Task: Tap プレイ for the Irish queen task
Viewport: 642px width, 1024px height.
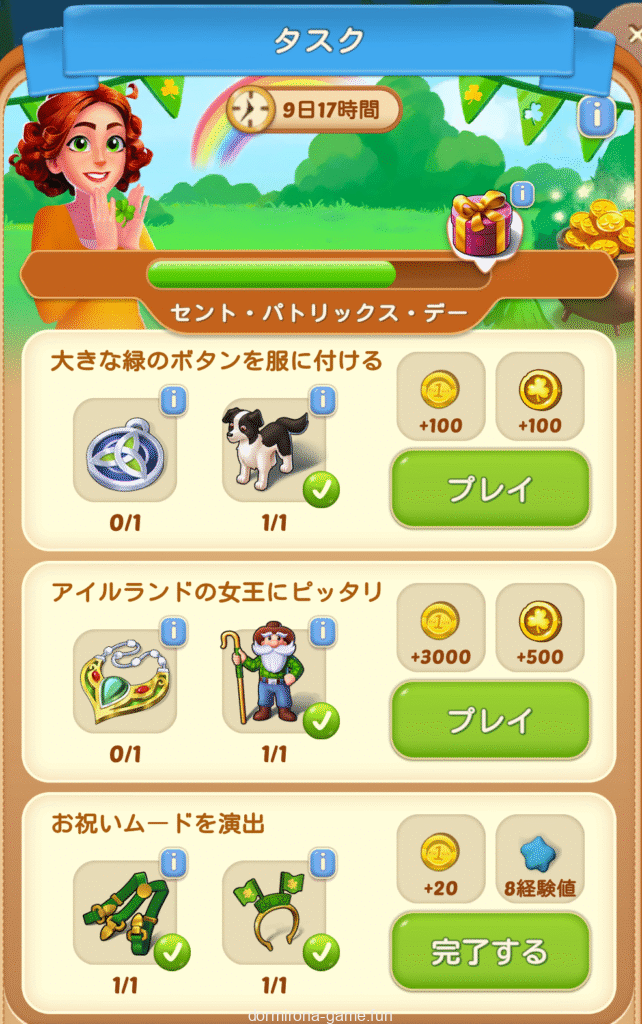Action: (489, 720)
